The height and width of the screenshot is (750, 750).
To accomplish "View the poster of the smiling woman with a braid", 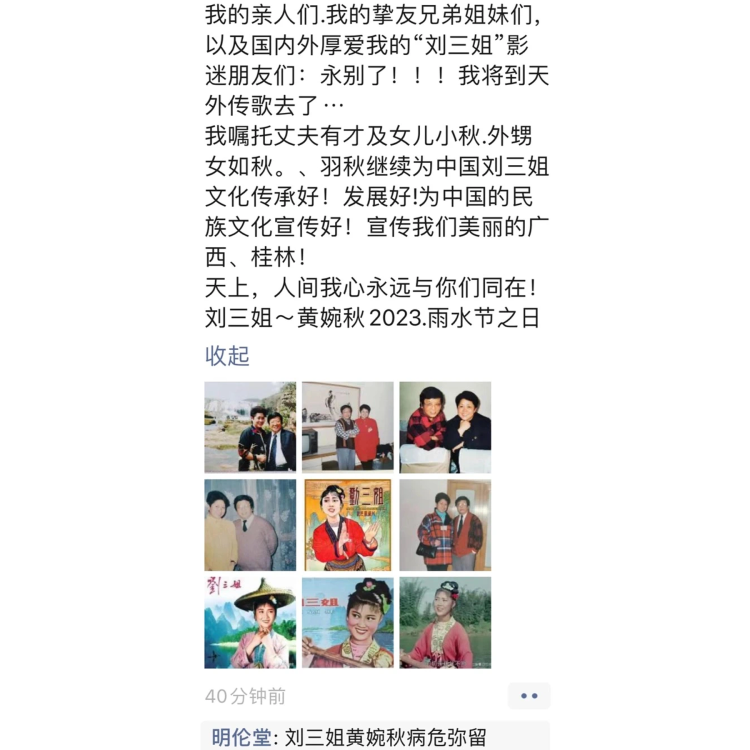I will pyautogui.click(x=348, y=622).
